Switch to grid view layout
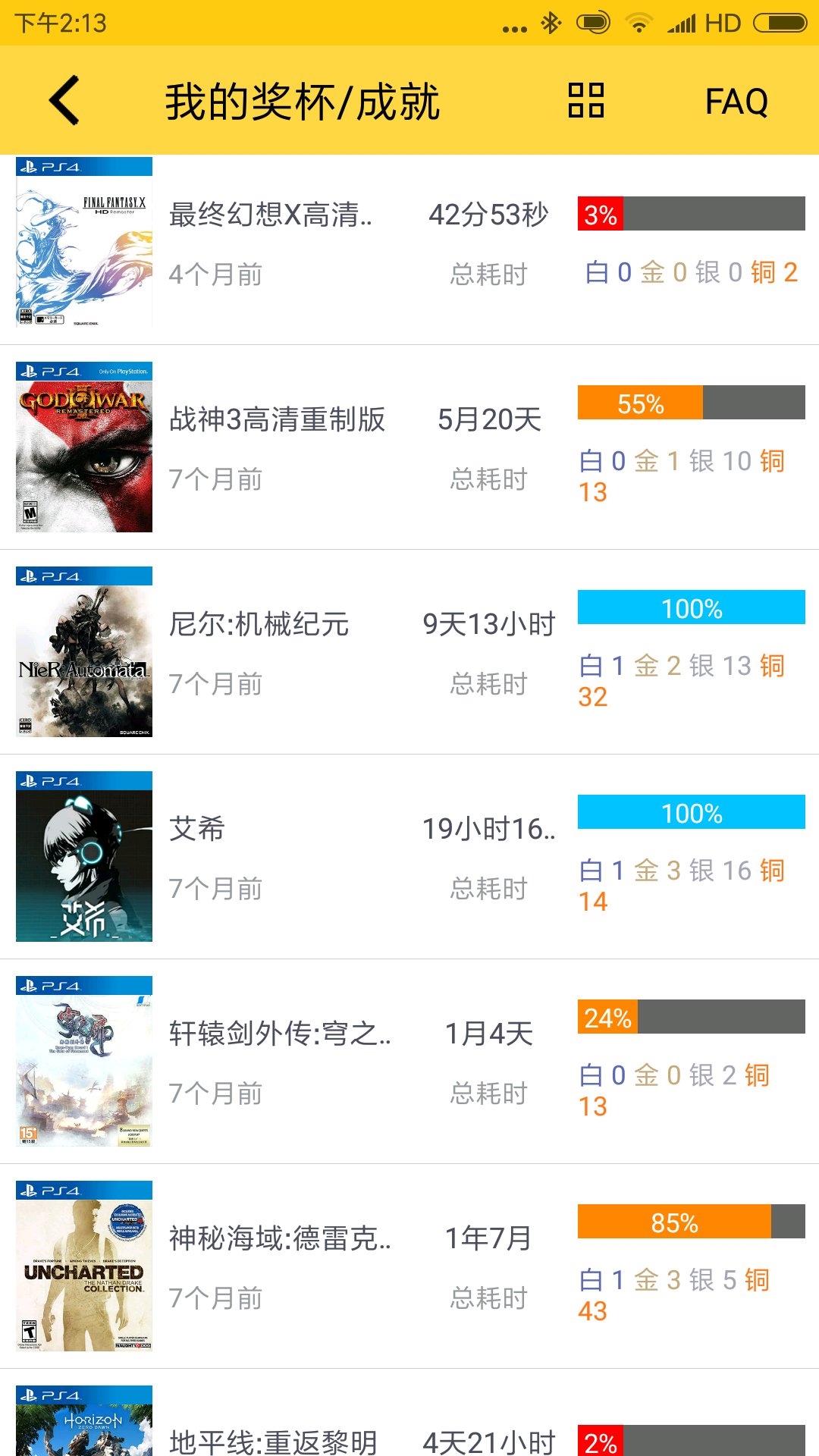The image size is (819, 1456). coord(586,101)
